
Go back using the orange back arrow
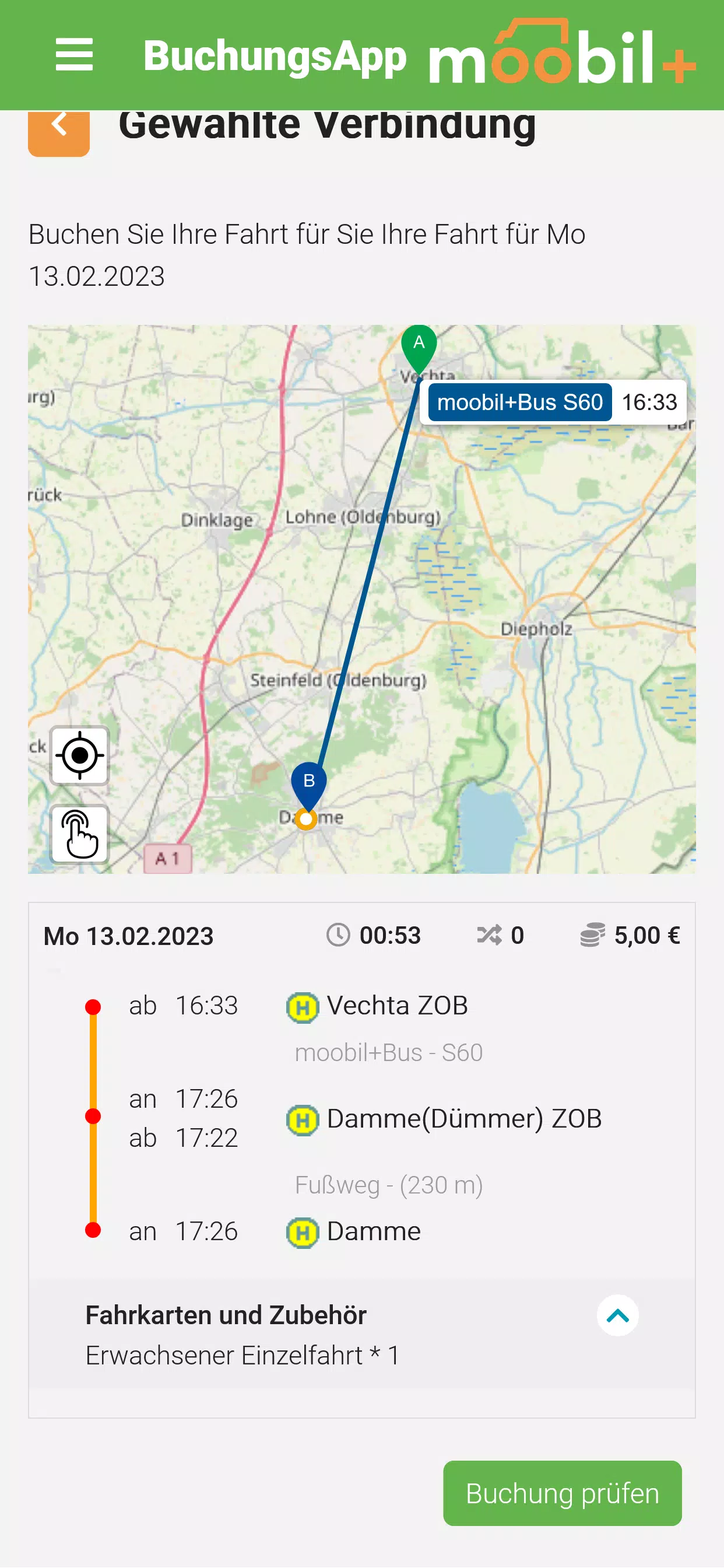59,126
